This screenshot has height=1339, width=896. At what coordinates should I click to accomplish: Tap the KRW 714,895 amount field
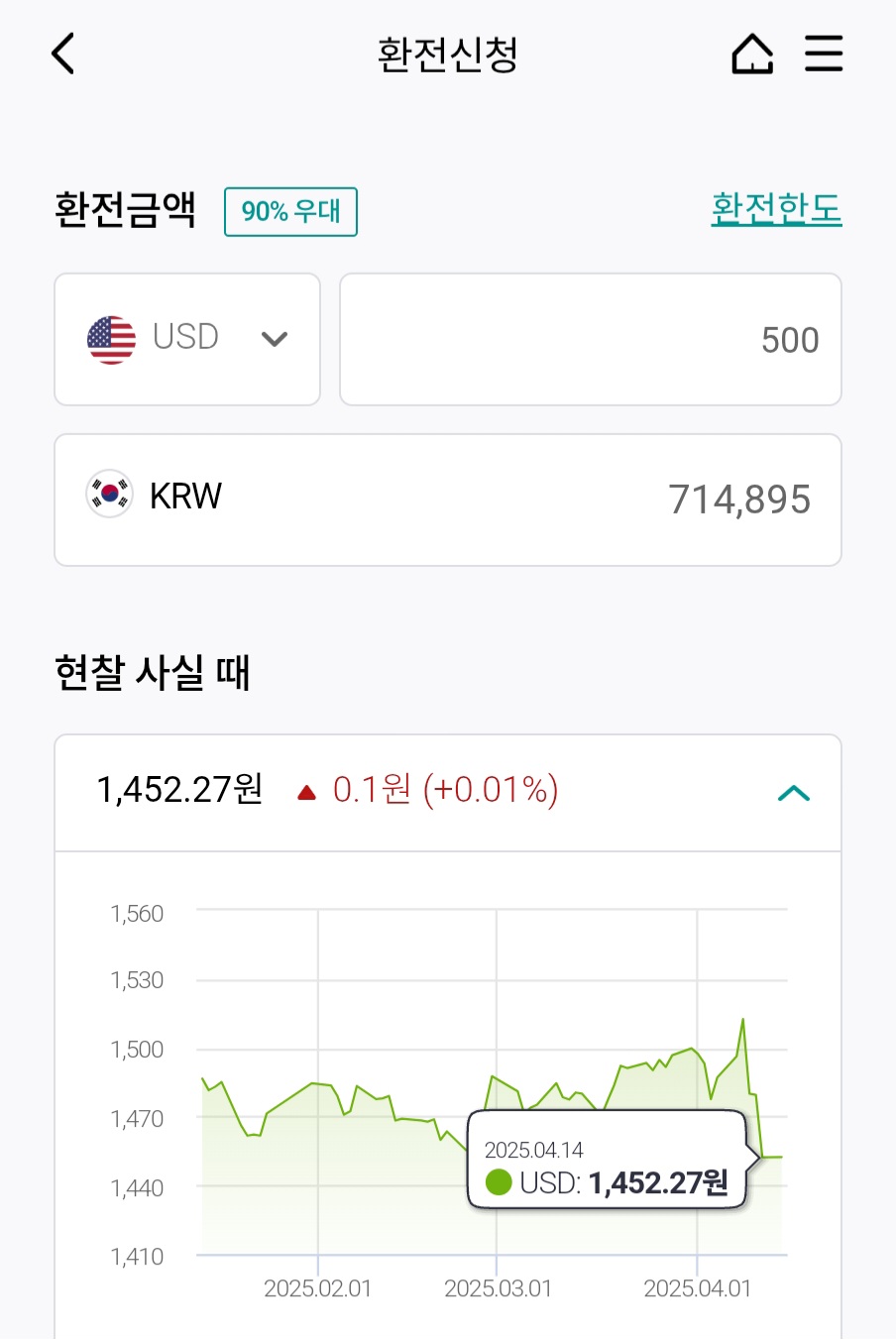[447, 500]
